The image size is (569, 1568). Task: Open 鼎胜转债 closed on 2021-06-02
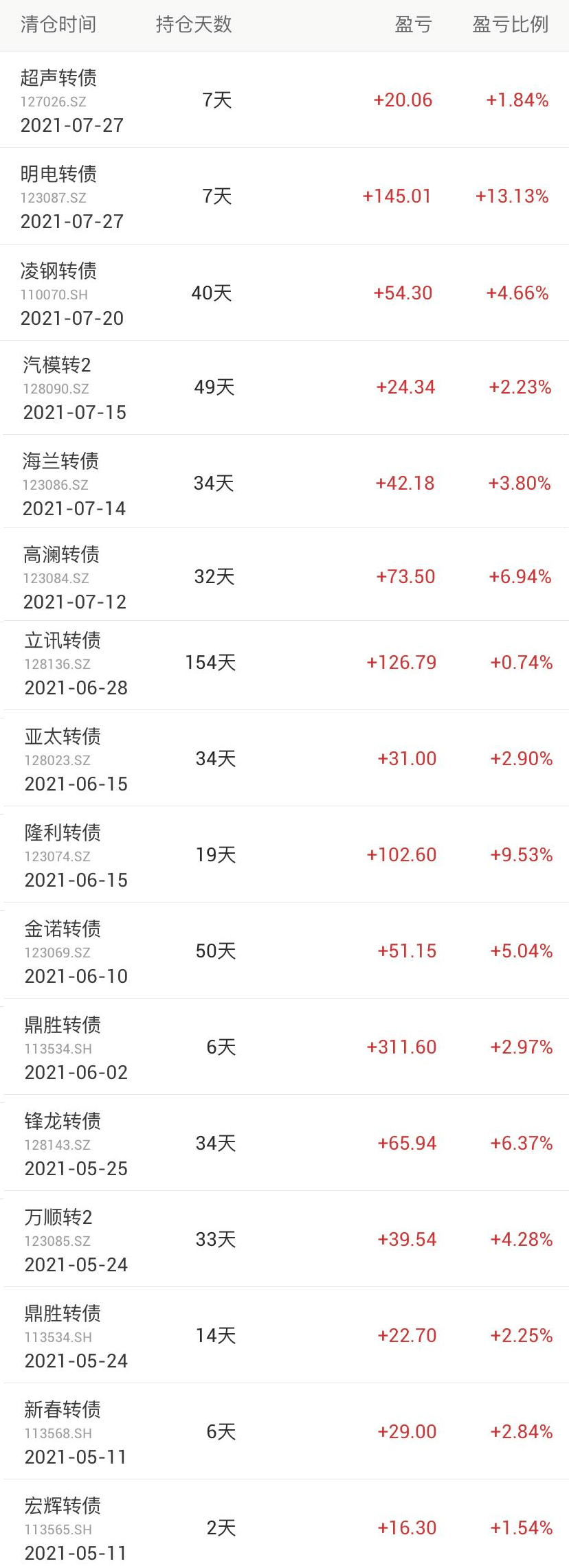point(284,1047)
